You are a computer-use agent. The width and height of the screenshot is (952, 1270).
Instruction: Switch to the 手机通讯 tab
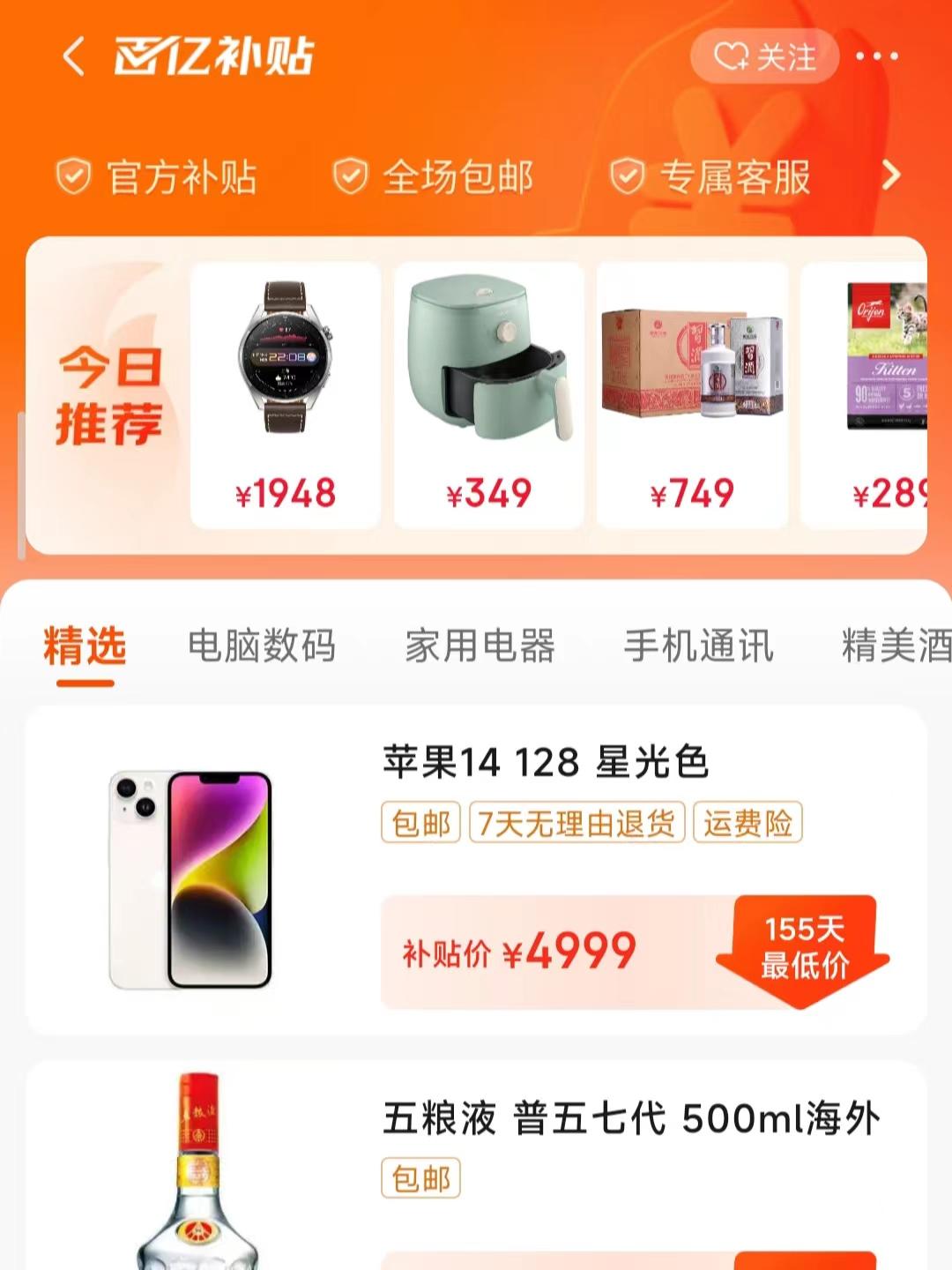(x=698, y=646)
